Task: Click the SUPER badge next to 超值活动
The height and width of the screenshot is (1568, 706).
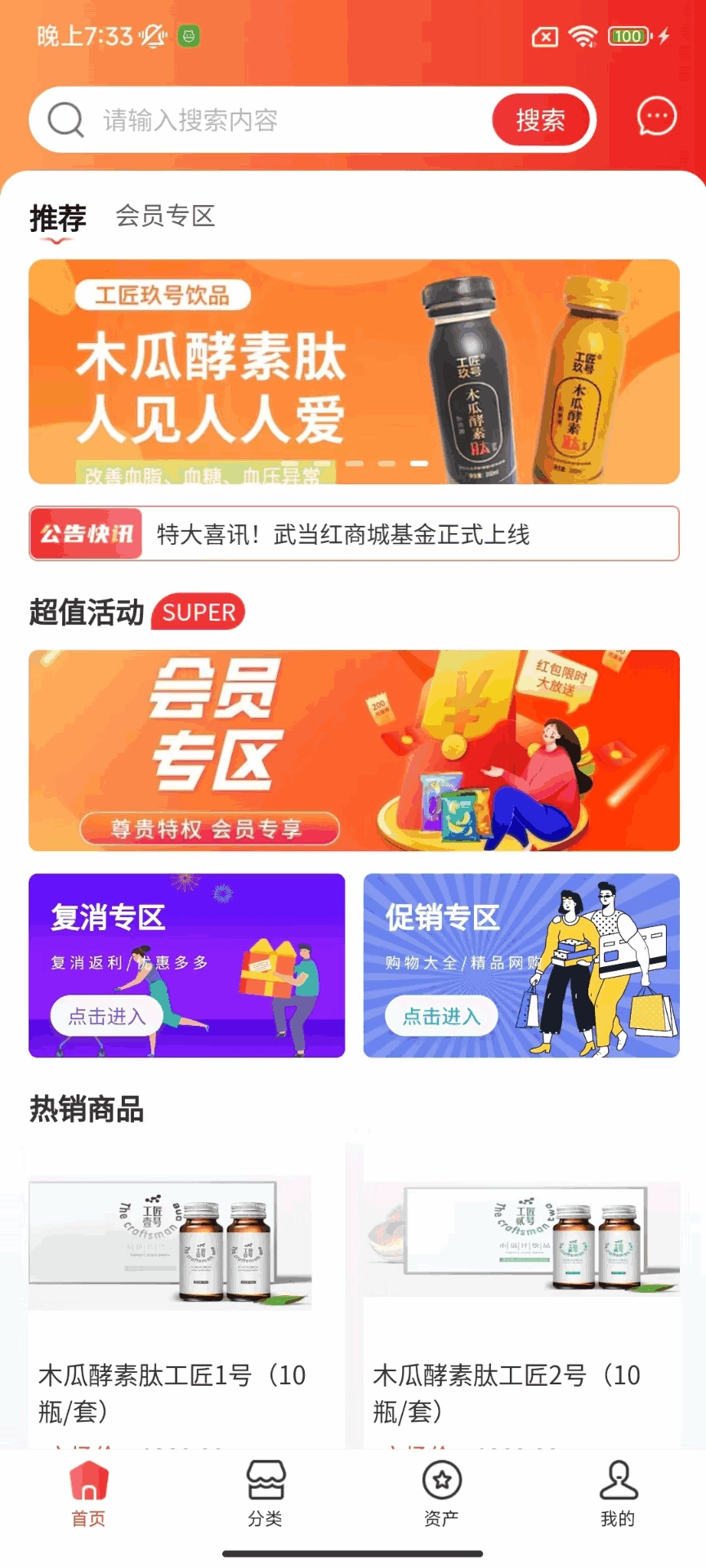Action: click(198, 612)
